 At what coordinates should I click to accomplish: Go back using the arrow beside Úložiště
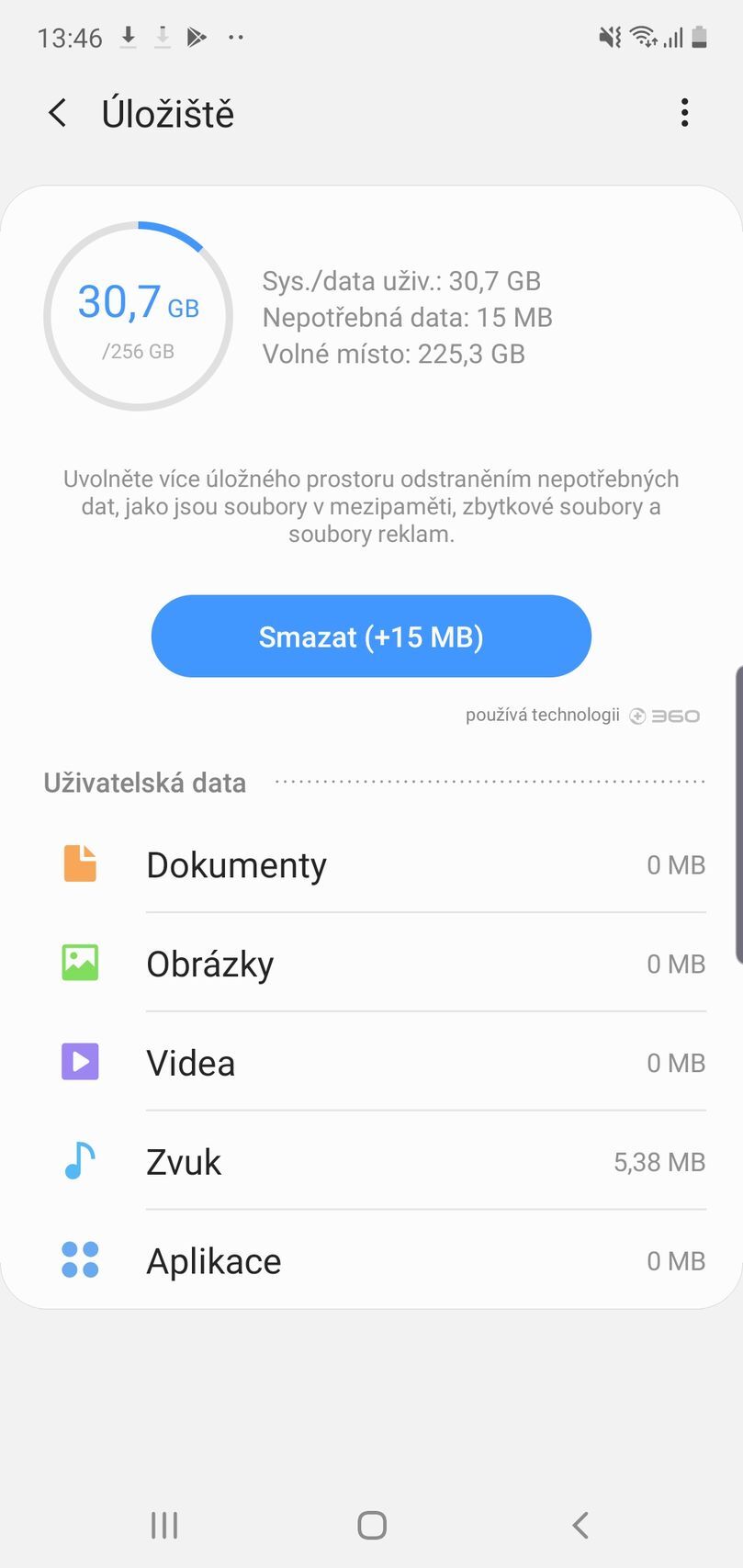coord(57,112)
